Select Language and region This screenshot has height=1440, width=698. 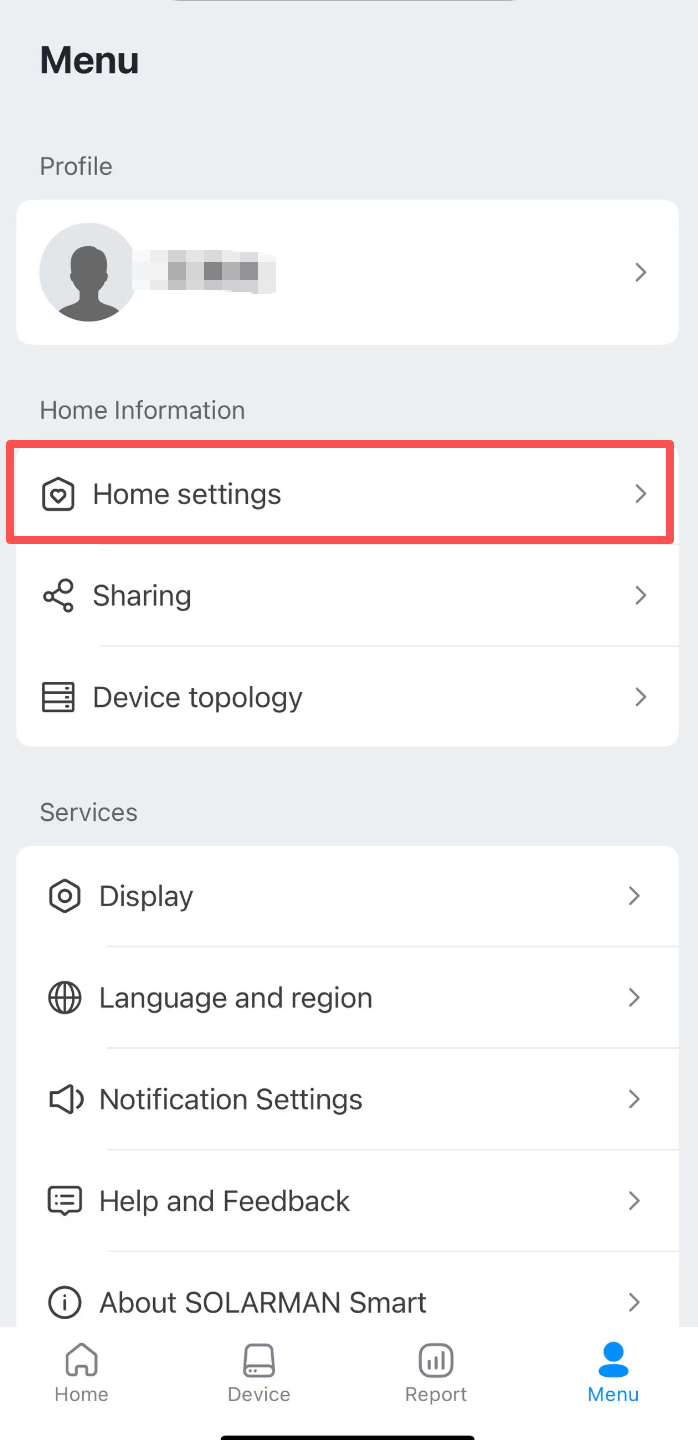[347, 998]
